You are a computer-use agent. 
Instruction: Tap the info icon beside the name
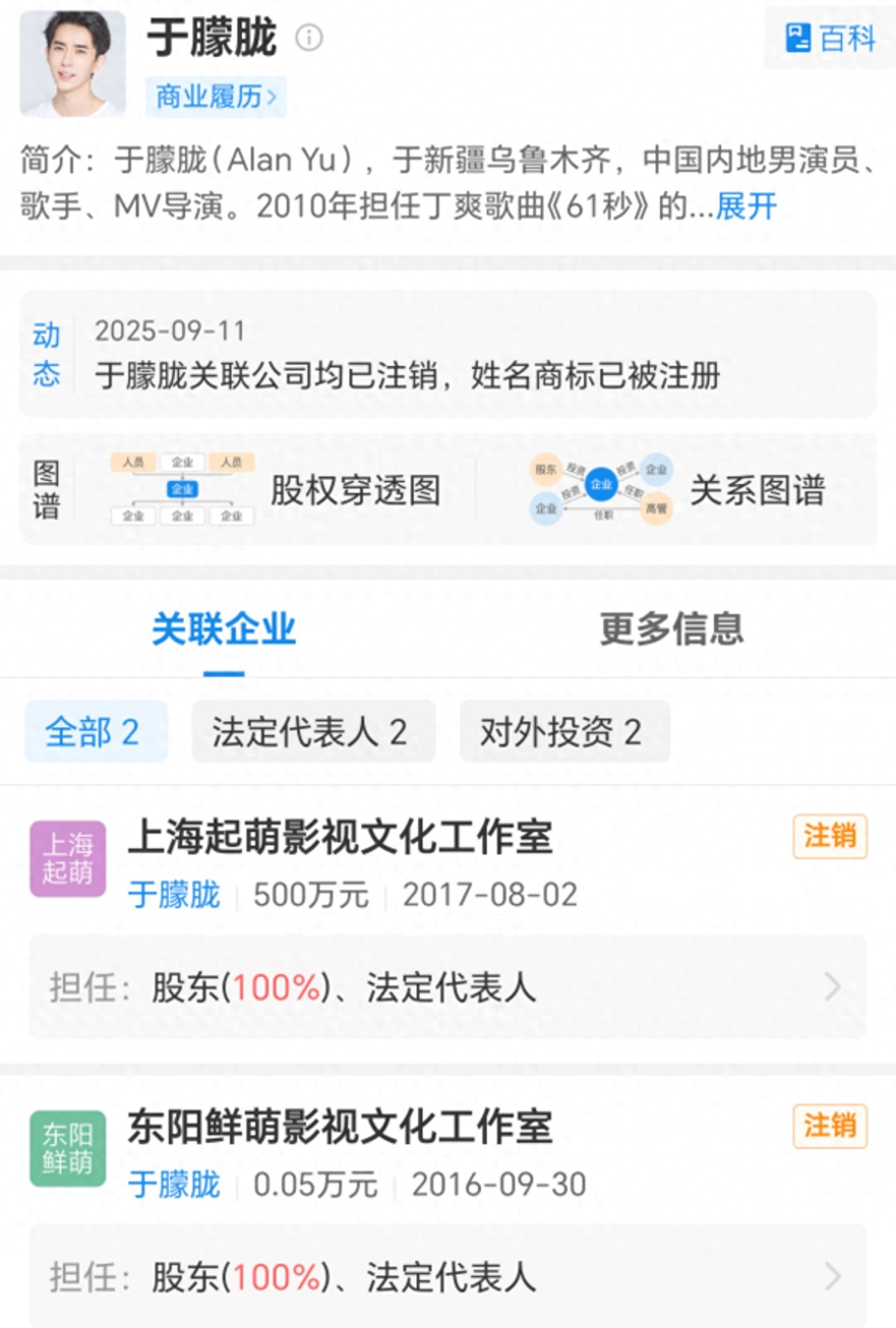[309, 37]
